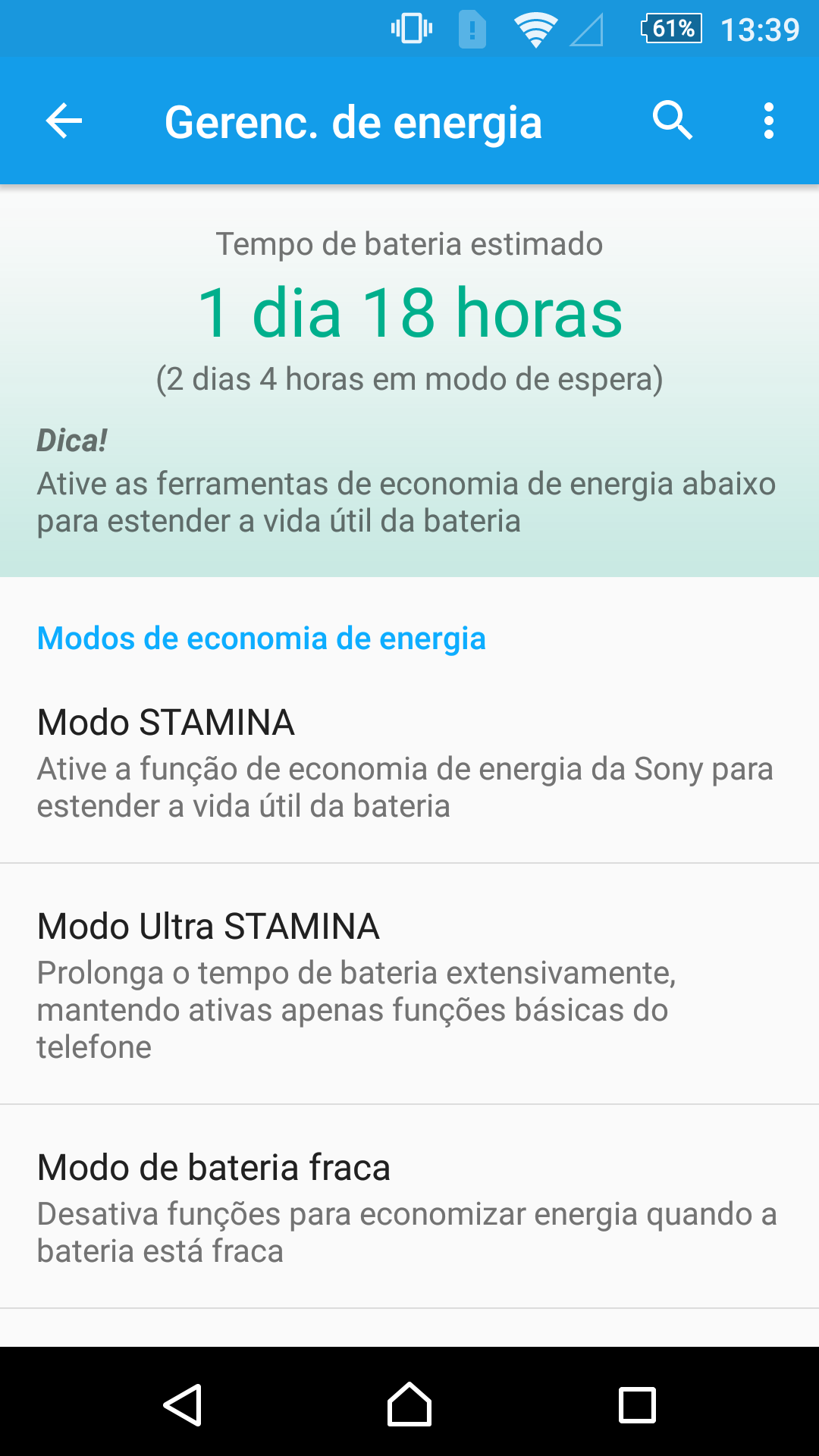Open Modo STAMINA settings
This screenshot has height=1456, width=819.
(409, 762)
